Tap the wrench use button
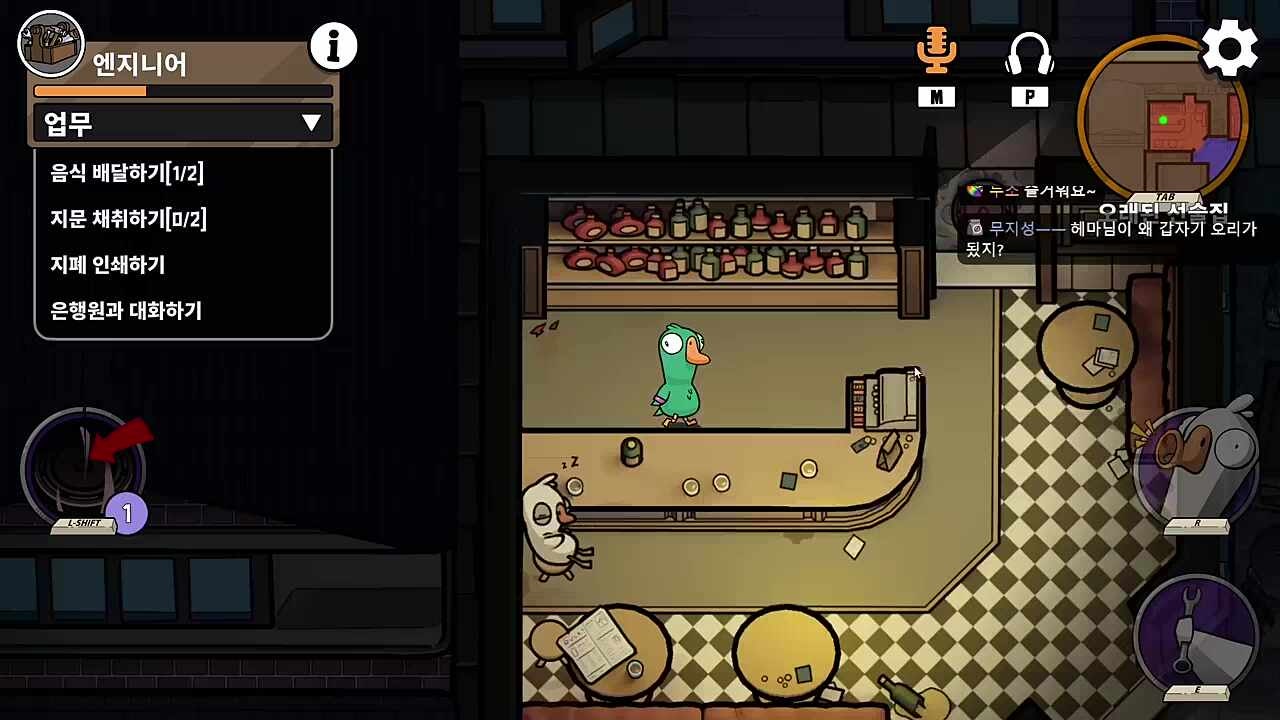The height and width of the screenshot is (720, 1280). click(x=1197, y=634)
